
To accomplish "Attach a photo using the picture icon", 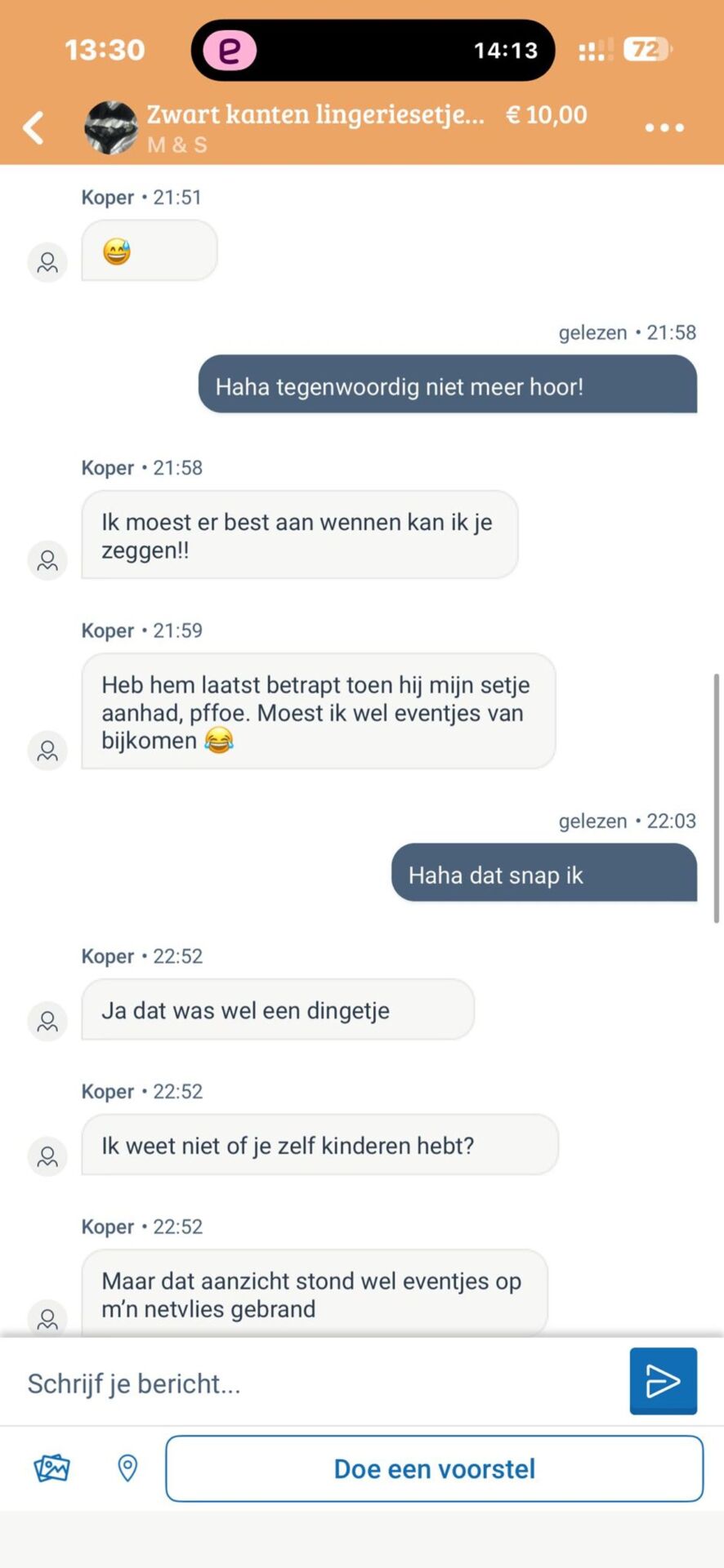I will (51, 1468).
